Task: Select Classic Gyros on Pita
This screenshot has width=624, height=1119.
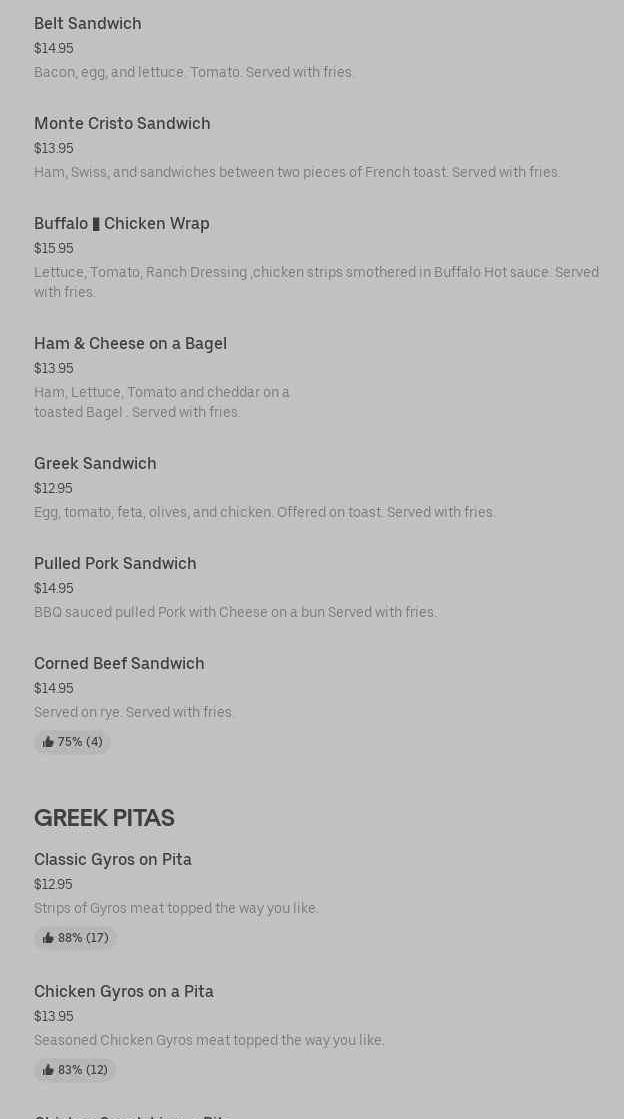Action: (x=113, y=859)
